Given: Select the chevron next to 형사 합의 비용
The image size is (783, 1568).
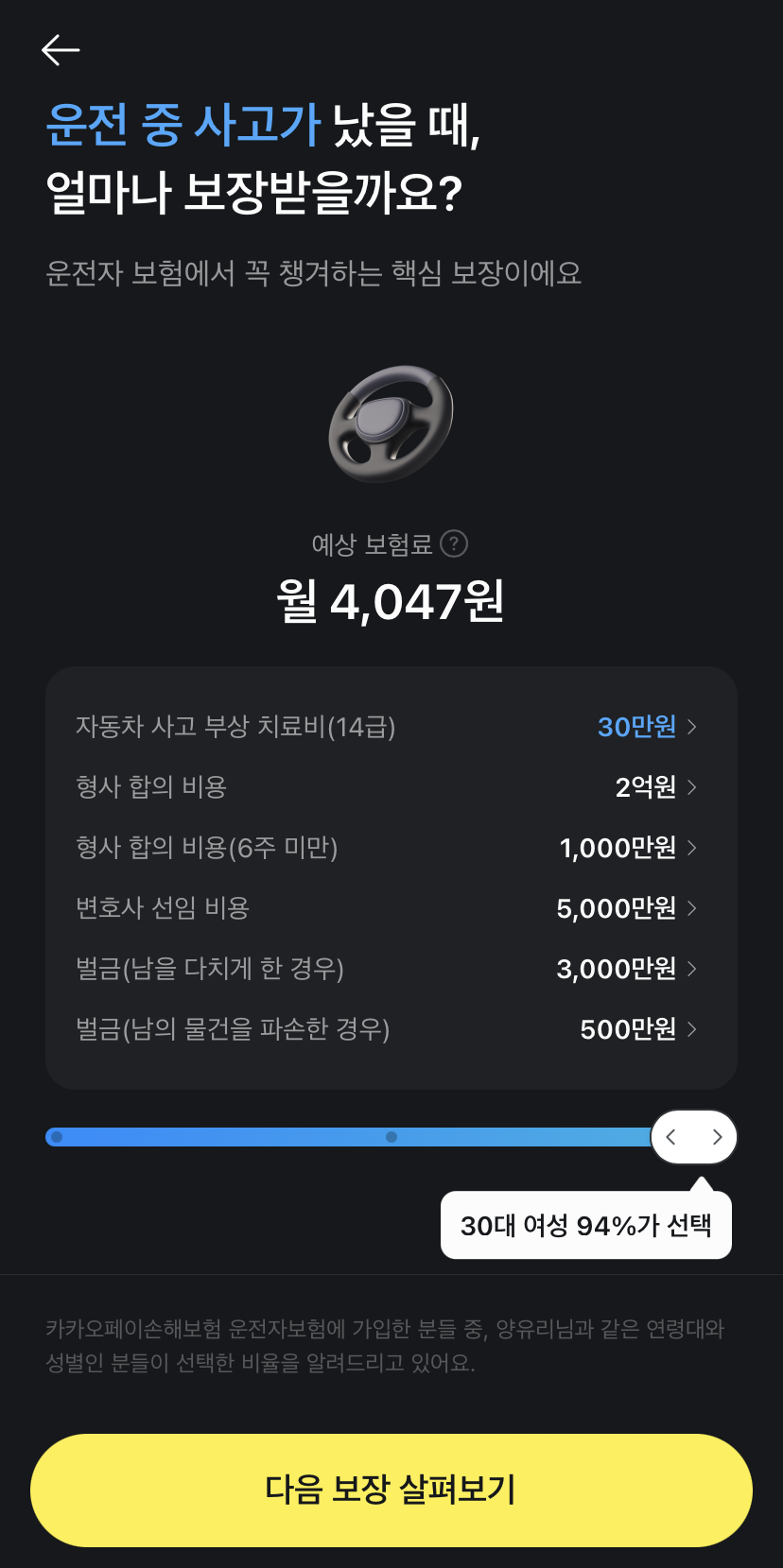Looking at the screenshot, I should click(x=693, y=786).
